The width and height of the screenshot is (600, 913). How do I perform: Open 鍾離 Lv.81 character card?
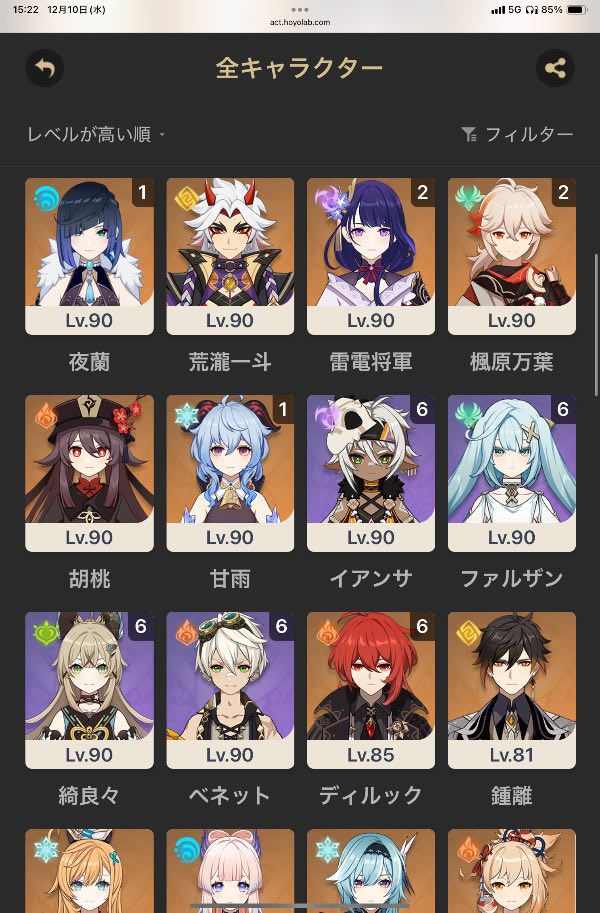click(511, 691)
